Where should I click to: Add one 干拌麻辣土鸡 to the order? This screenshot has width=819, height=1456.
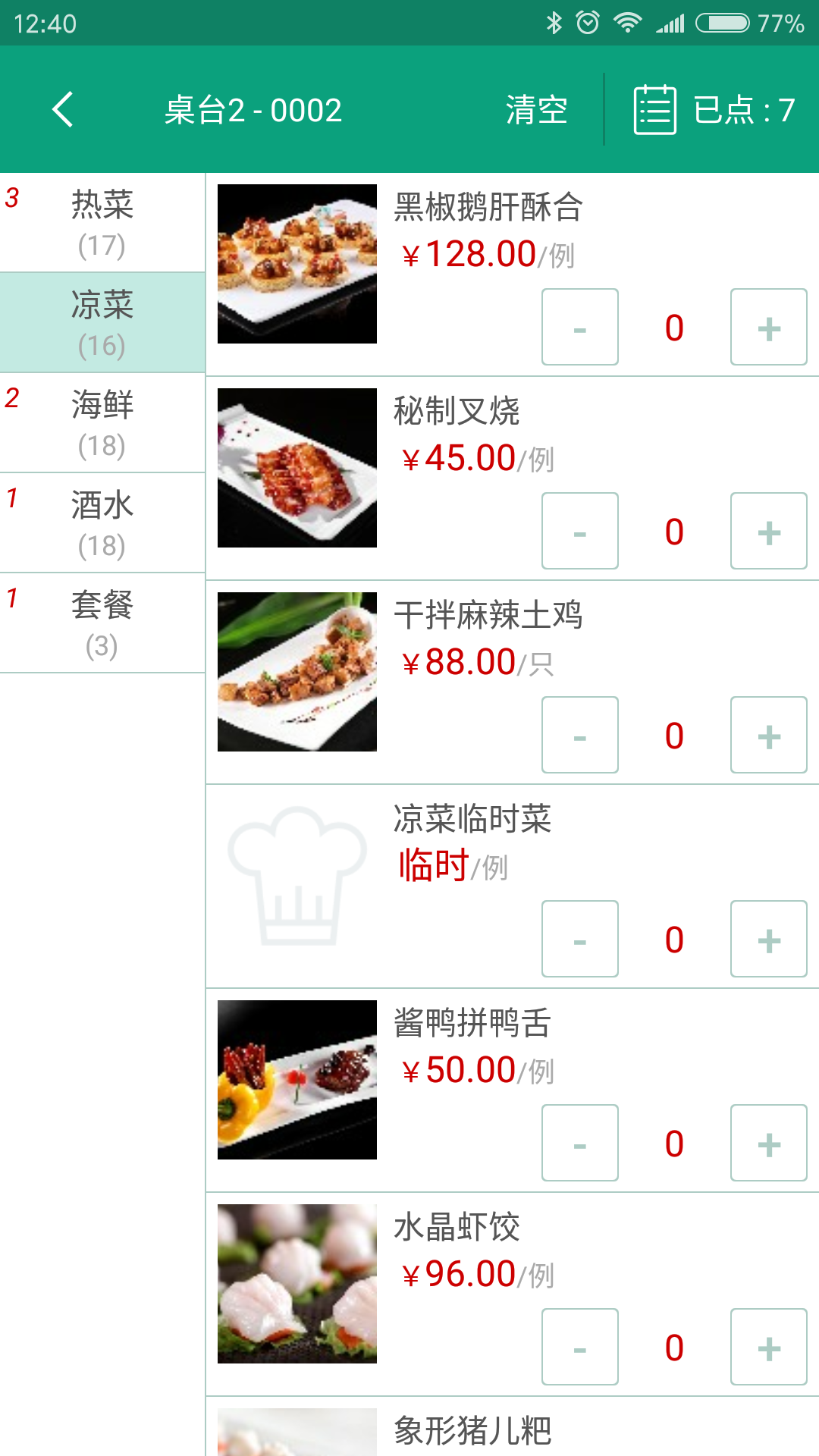(x=768, y=735)
